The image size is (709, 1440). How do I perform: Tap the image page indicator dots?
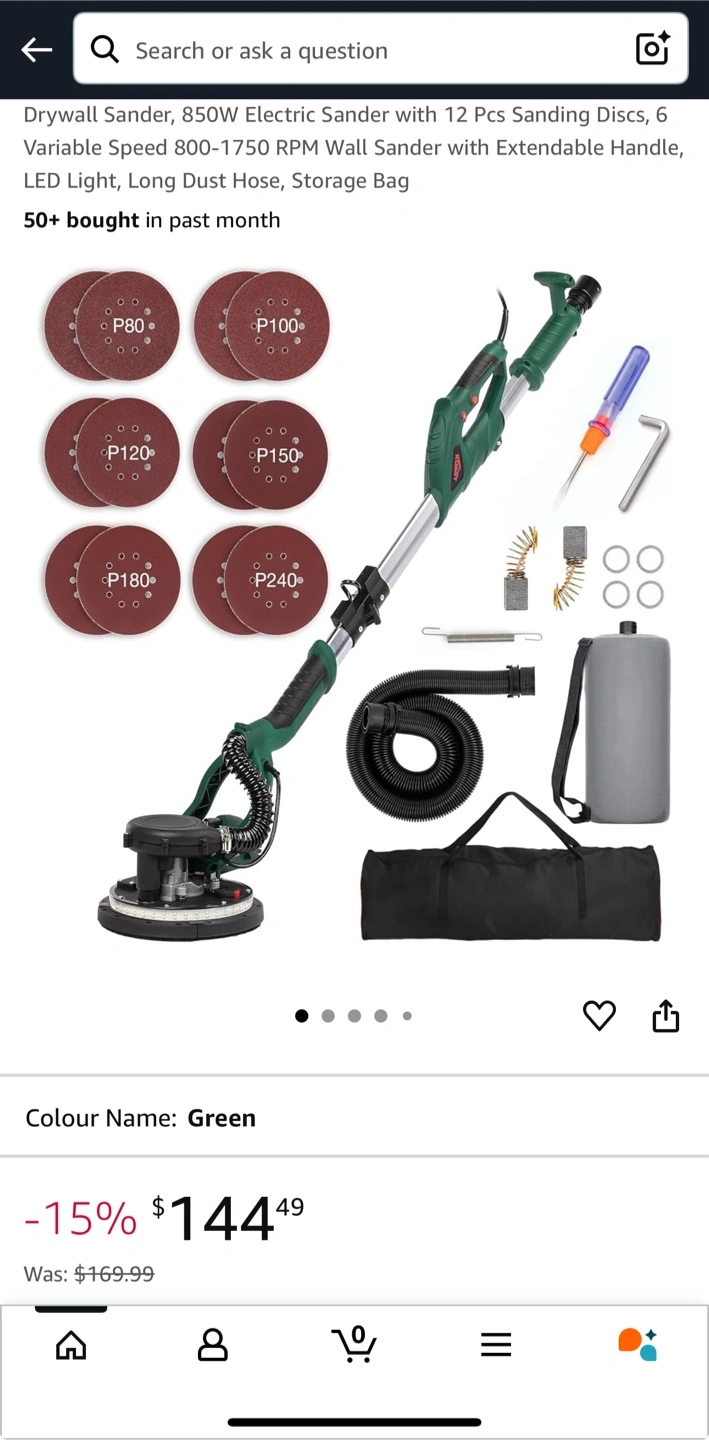(x=354, y=1016)
